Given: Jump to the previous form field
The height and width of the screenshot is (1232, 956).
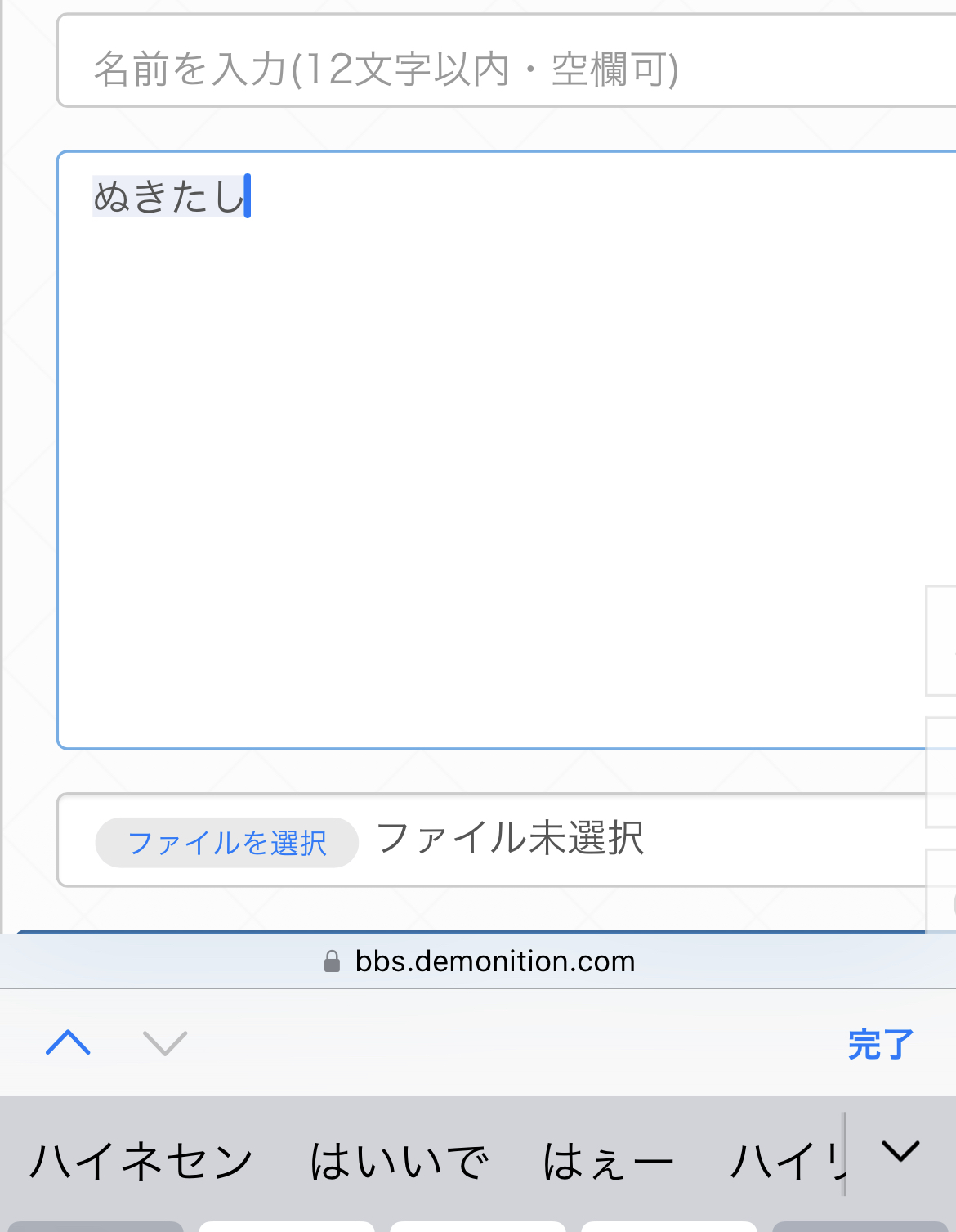Looking at the screenshot, I should [x=69, y=1043].
